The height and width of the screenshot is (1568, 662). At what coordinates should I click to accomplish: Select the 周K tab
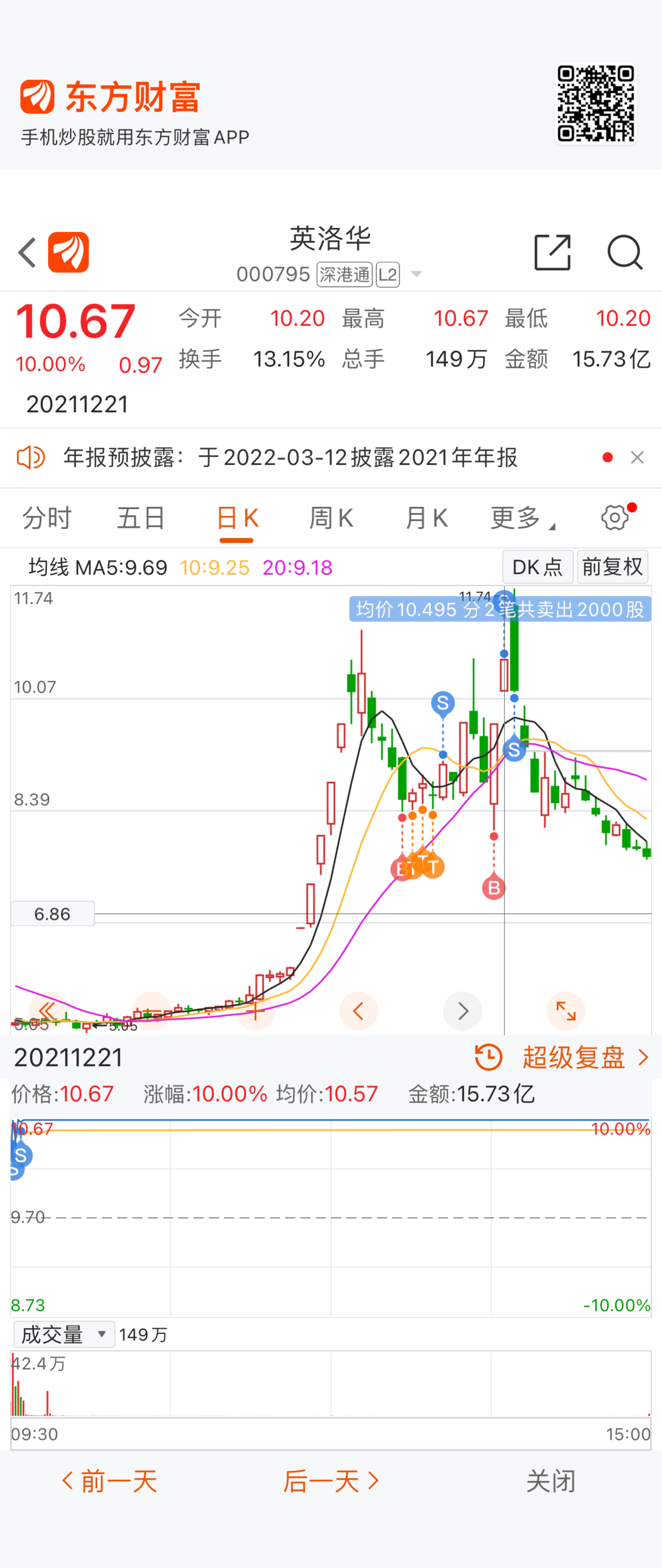331,519
